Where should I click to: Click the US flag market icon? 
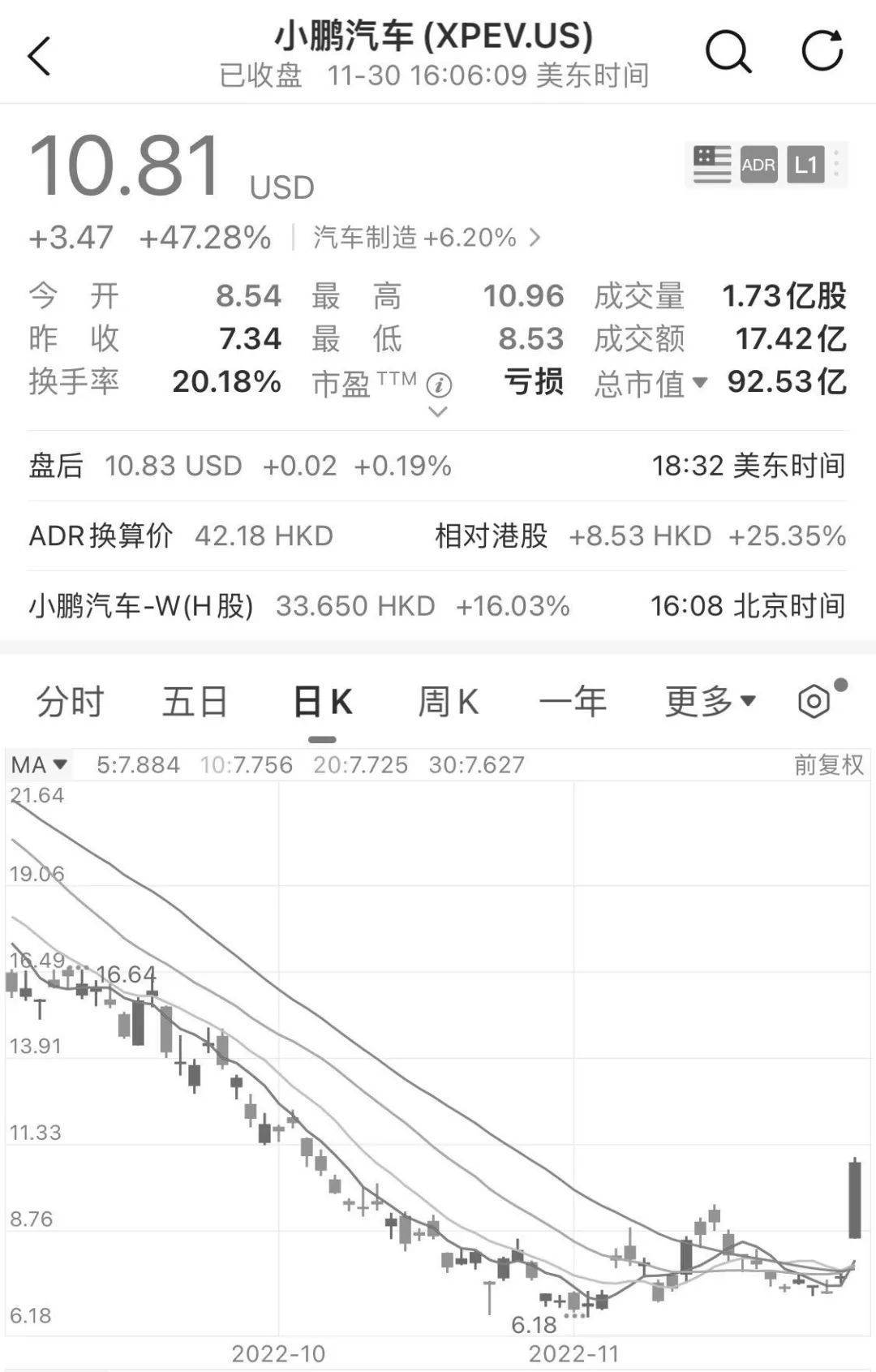pyautogui.click(x=711, y=163)
